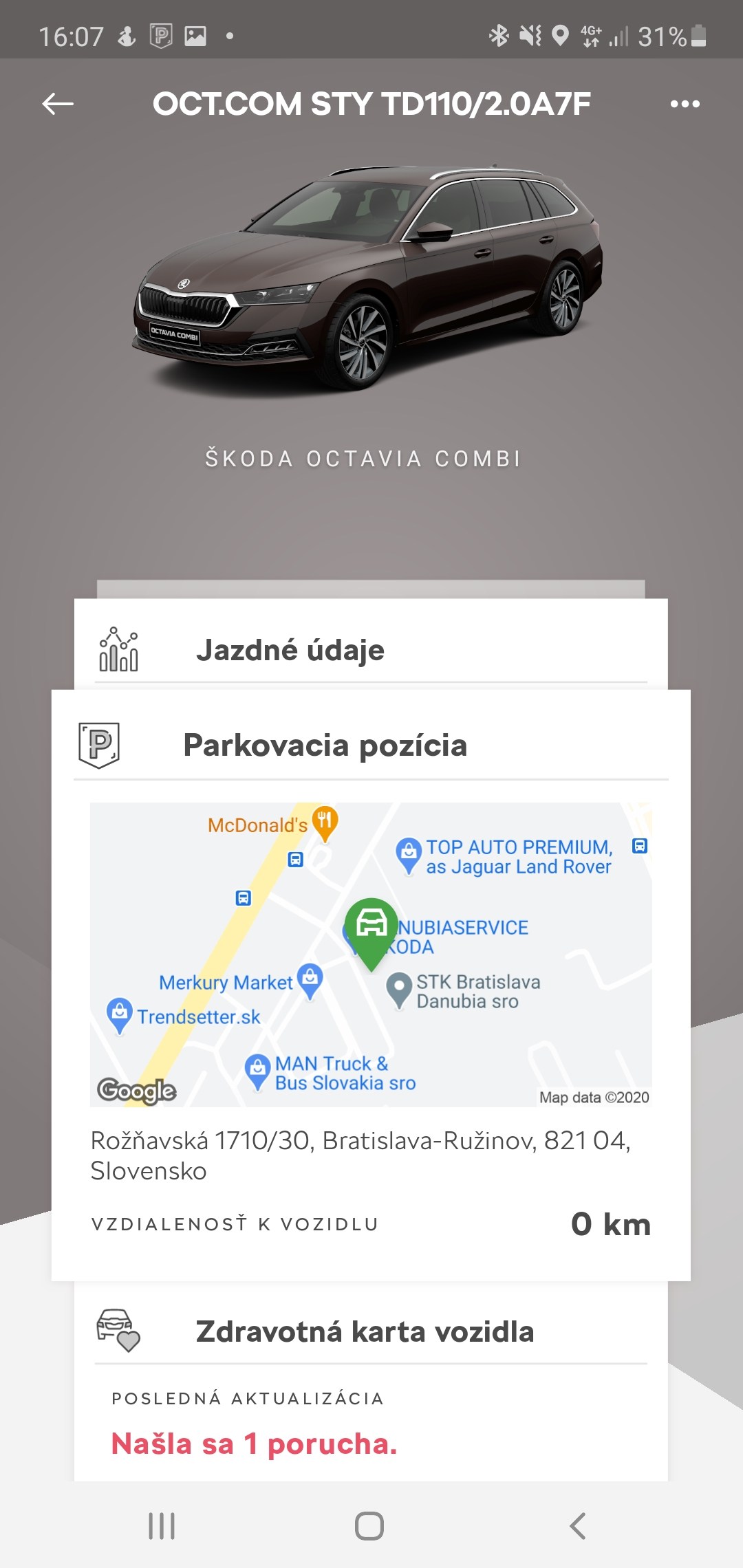This screenshot has width=743, height=1568.
Task: Tap the system back button
Action: pos(578,1525)
